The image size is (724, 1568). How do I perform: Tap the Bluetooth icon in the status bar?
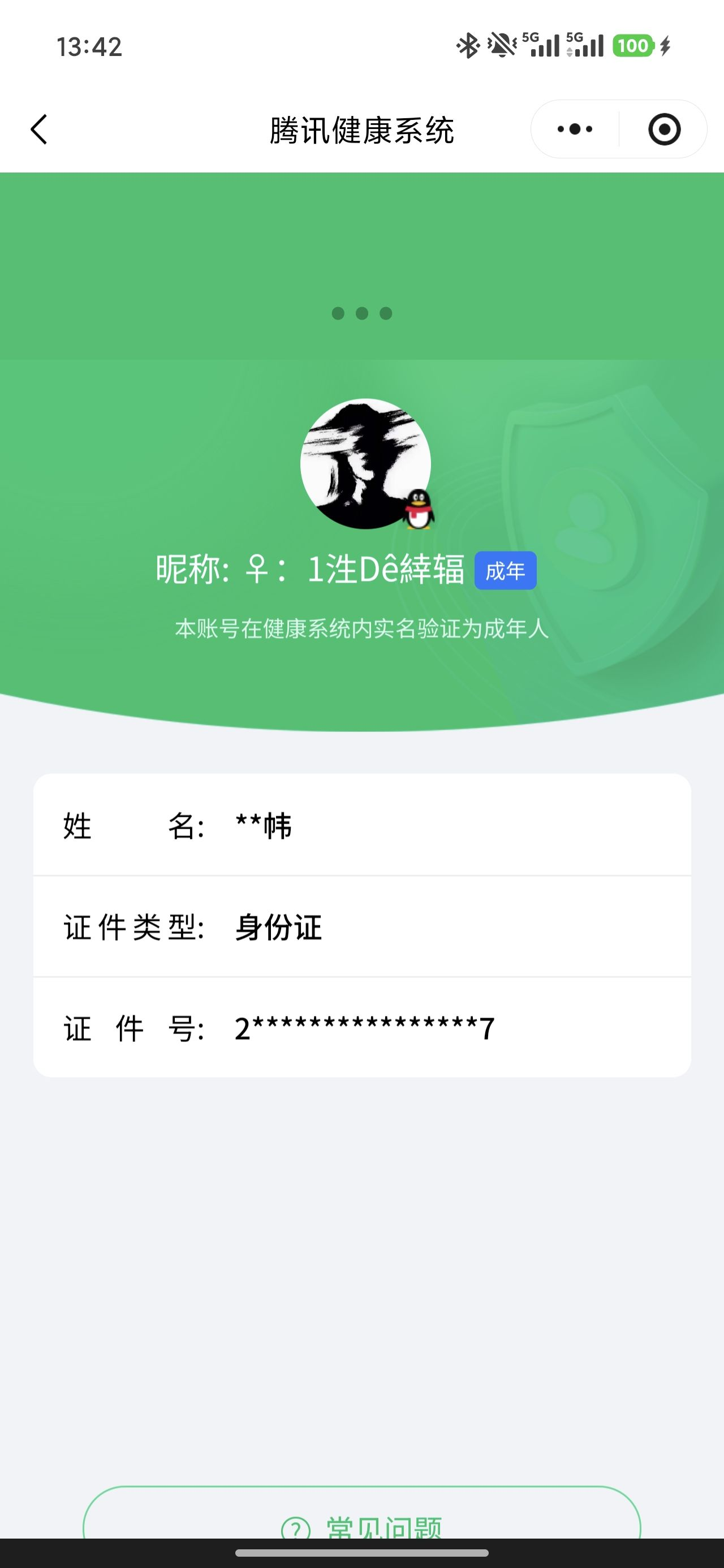(x=468, y=45)
